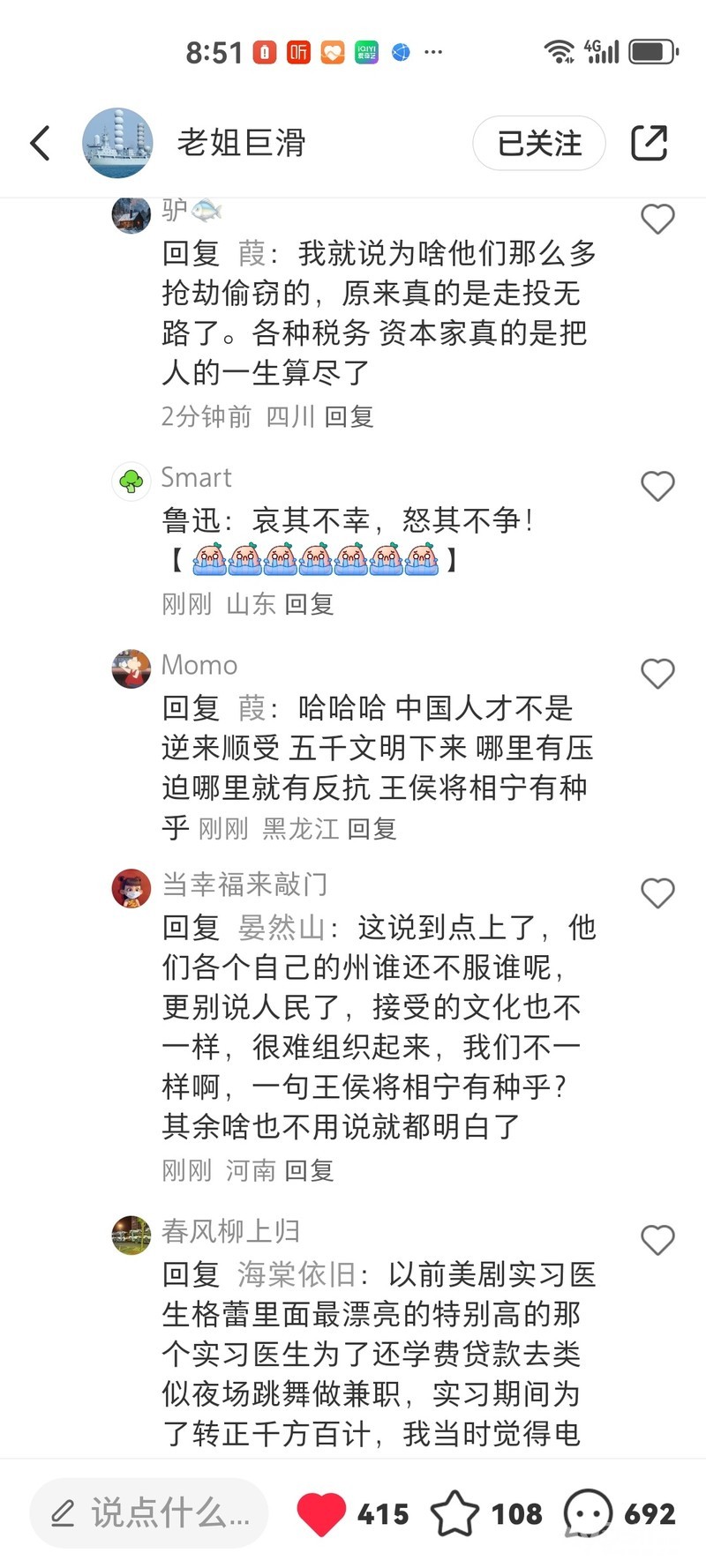Open Momo's profile picture
Viewport: 706px width, 1568px height.
pyautogui.click(x=131, y=669)
